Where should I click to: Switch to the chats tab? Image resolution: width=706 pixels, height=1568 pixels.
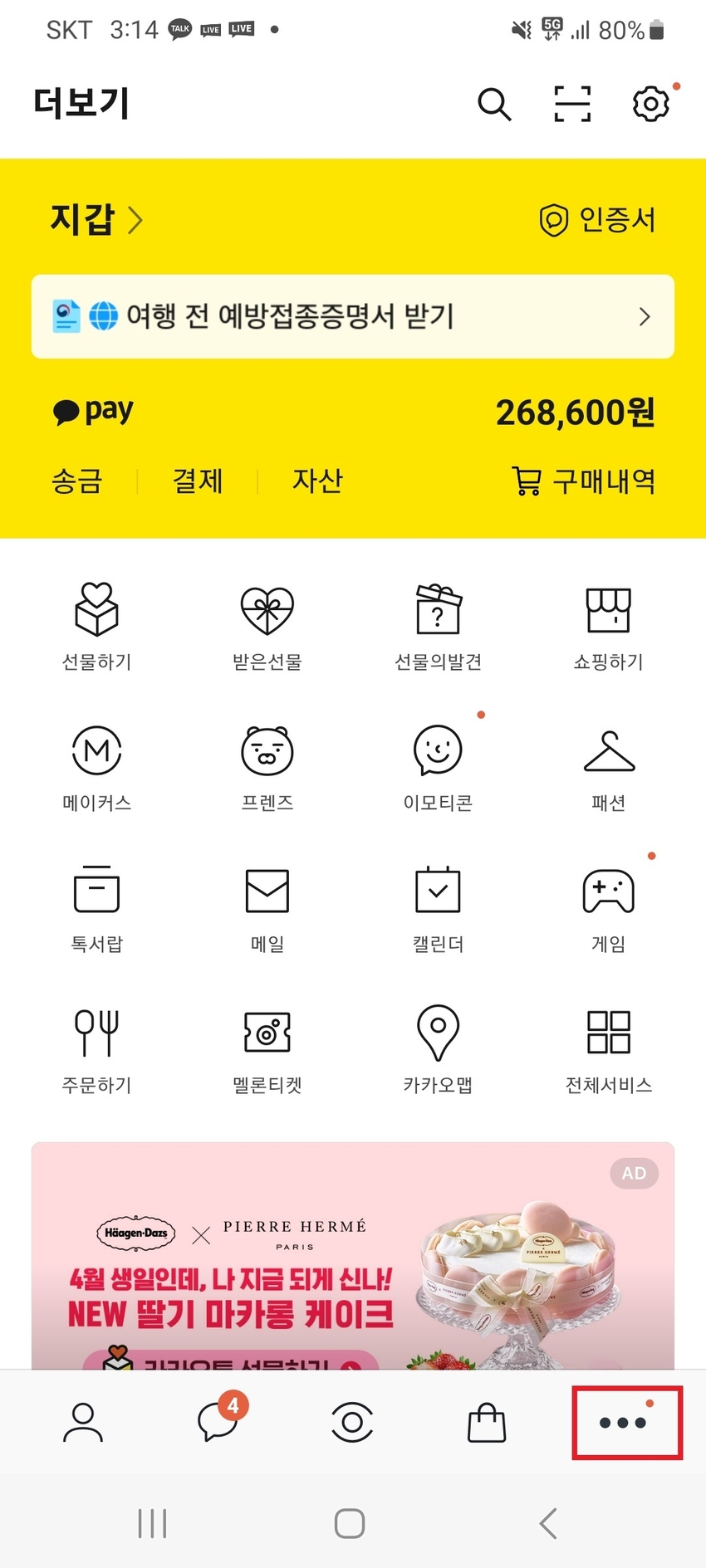coord(219,1422)
